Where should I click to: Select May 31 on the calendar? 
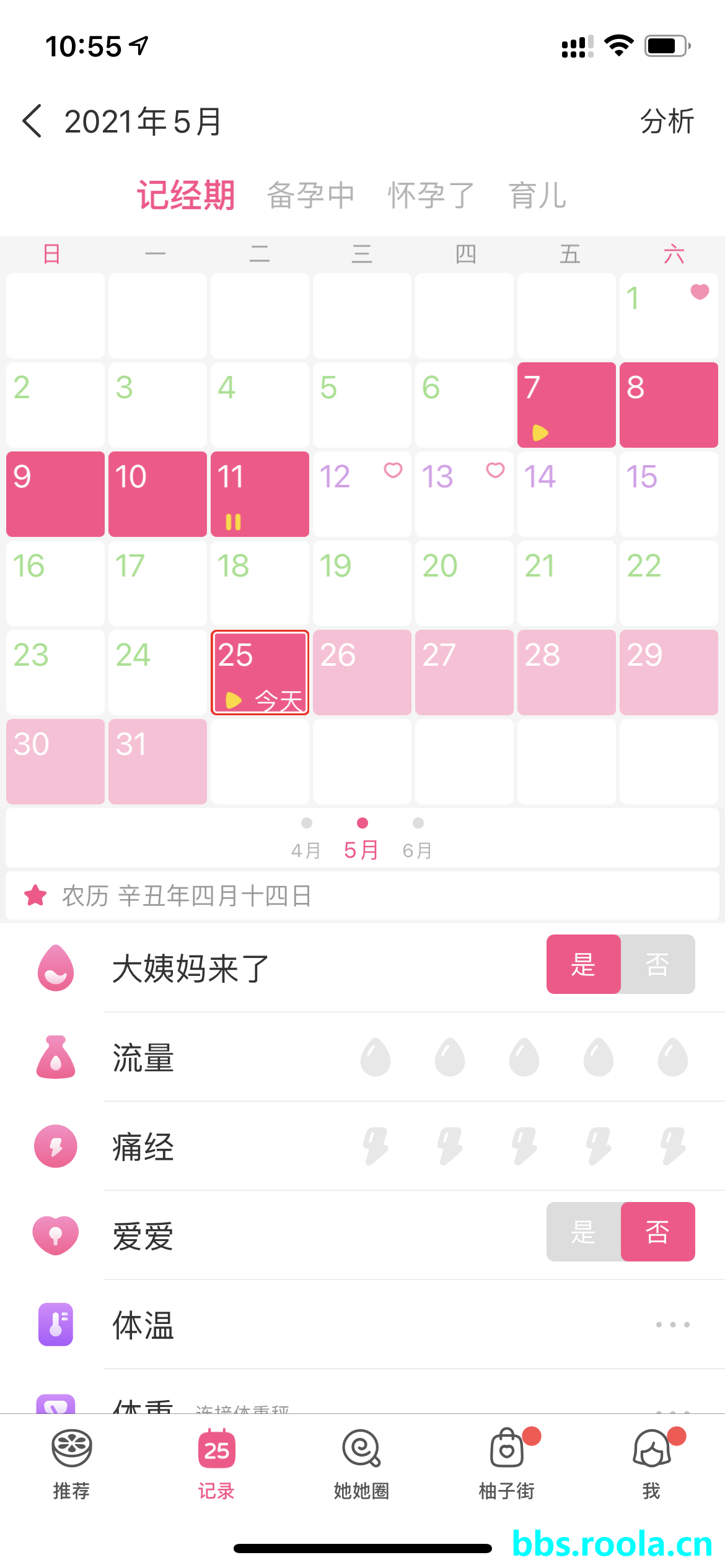pyautogui.click(x=157, y=761)
